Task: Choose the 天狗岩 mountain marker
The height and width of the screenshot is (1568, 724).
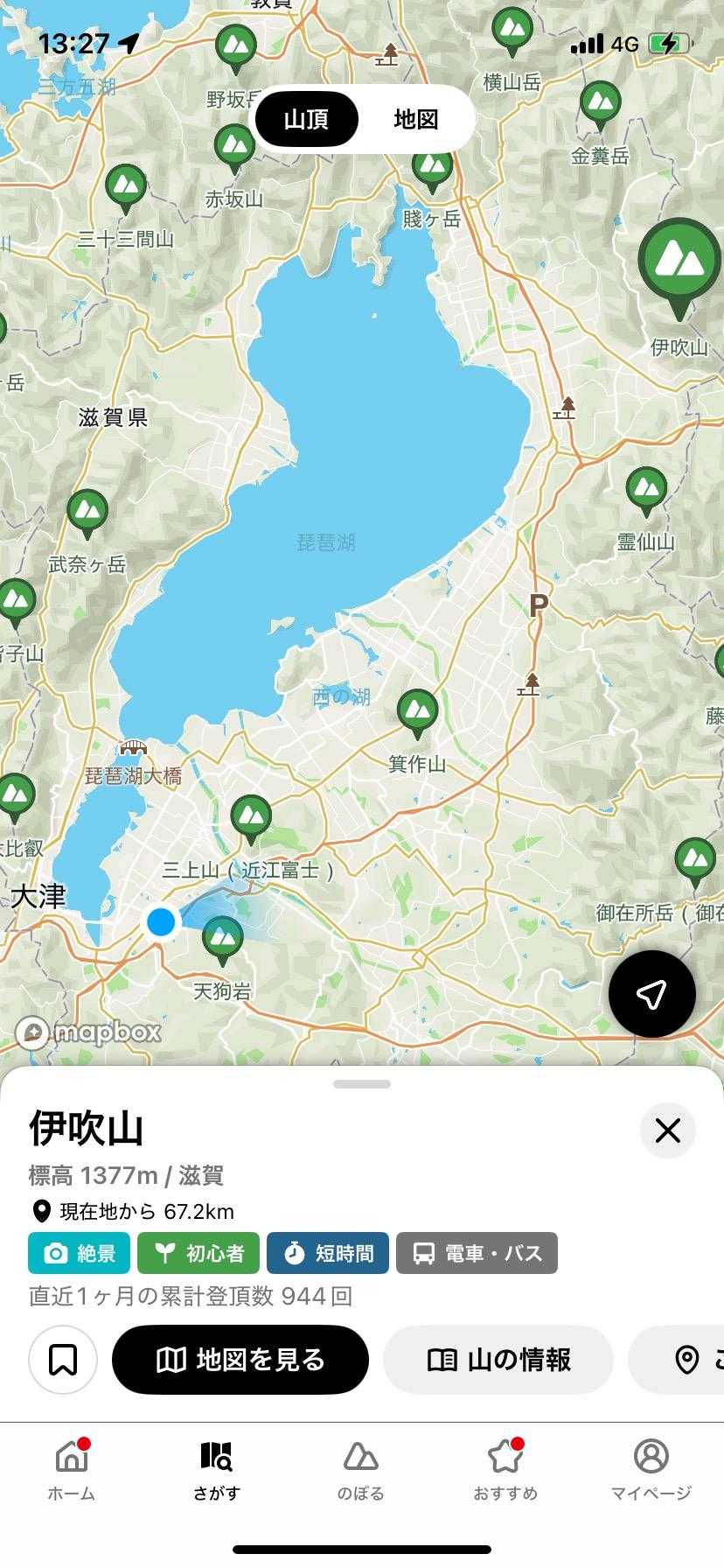Action: point(222,938)
